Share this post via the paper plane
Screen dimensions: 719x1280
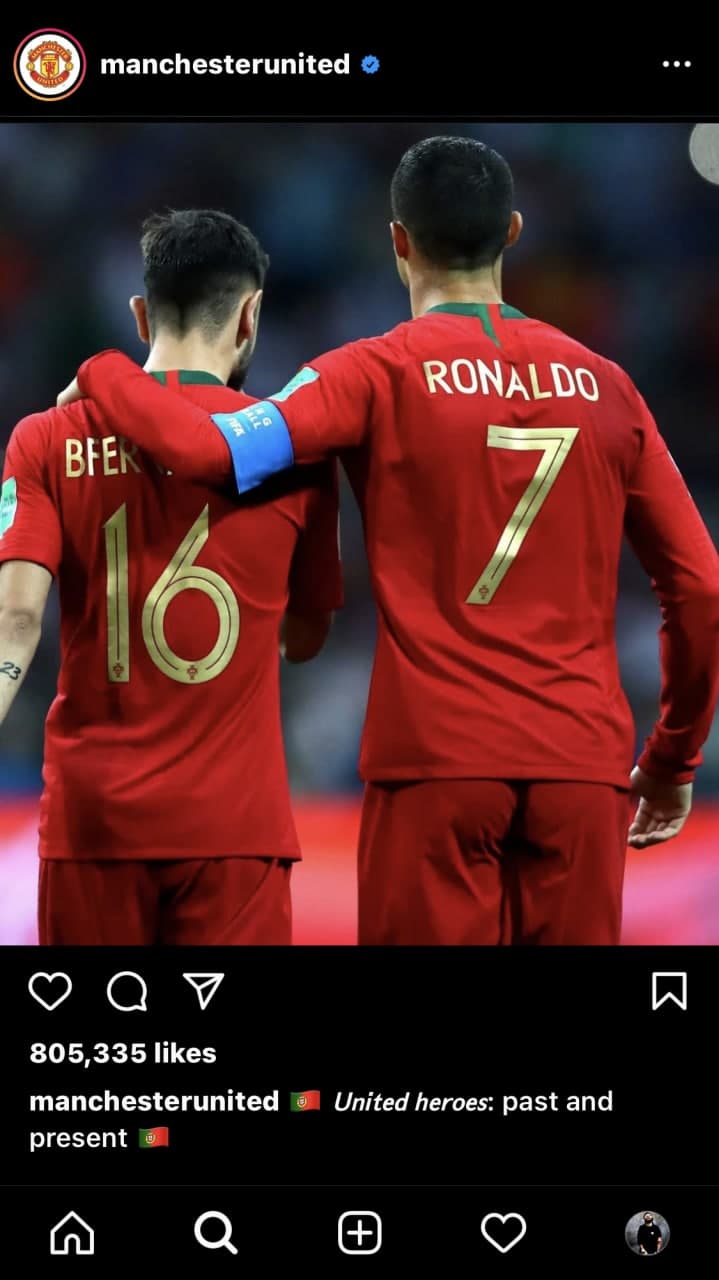point(203,991)
